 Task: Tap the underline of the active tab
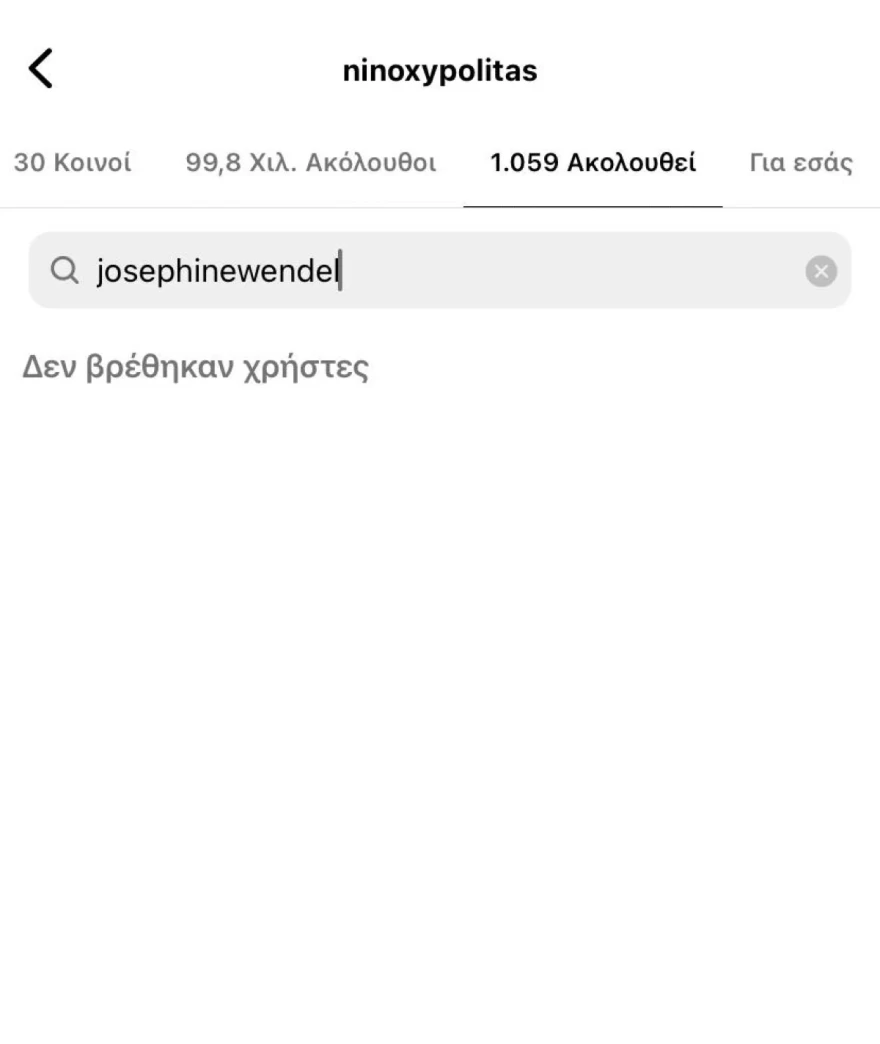(x=592, y=204)
